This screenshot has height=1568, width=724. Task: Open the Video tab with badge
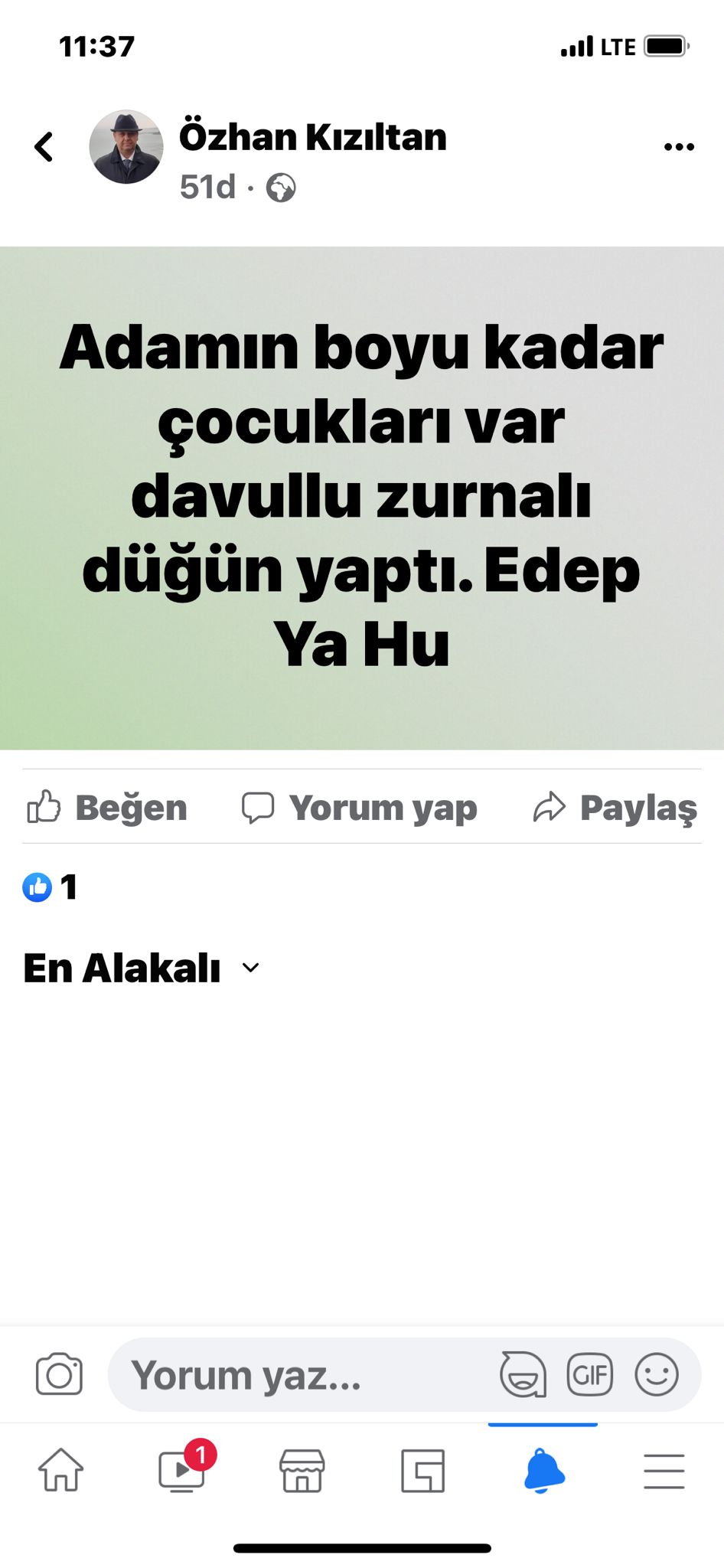(182, 1471)
